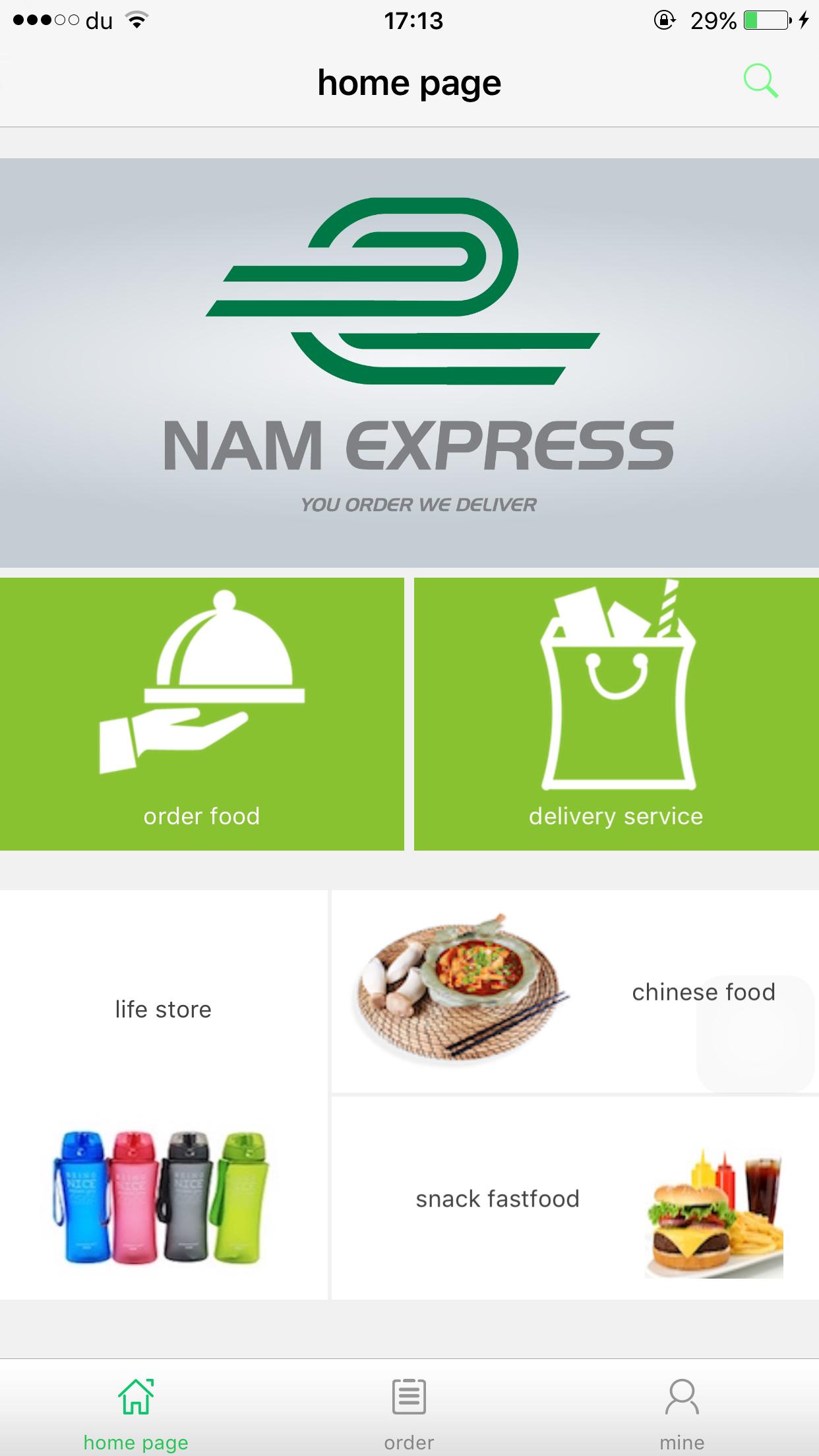Viewport: 819px width, 1456px height.
Task: Select the order food tray icon
Action: coord(201,686)
